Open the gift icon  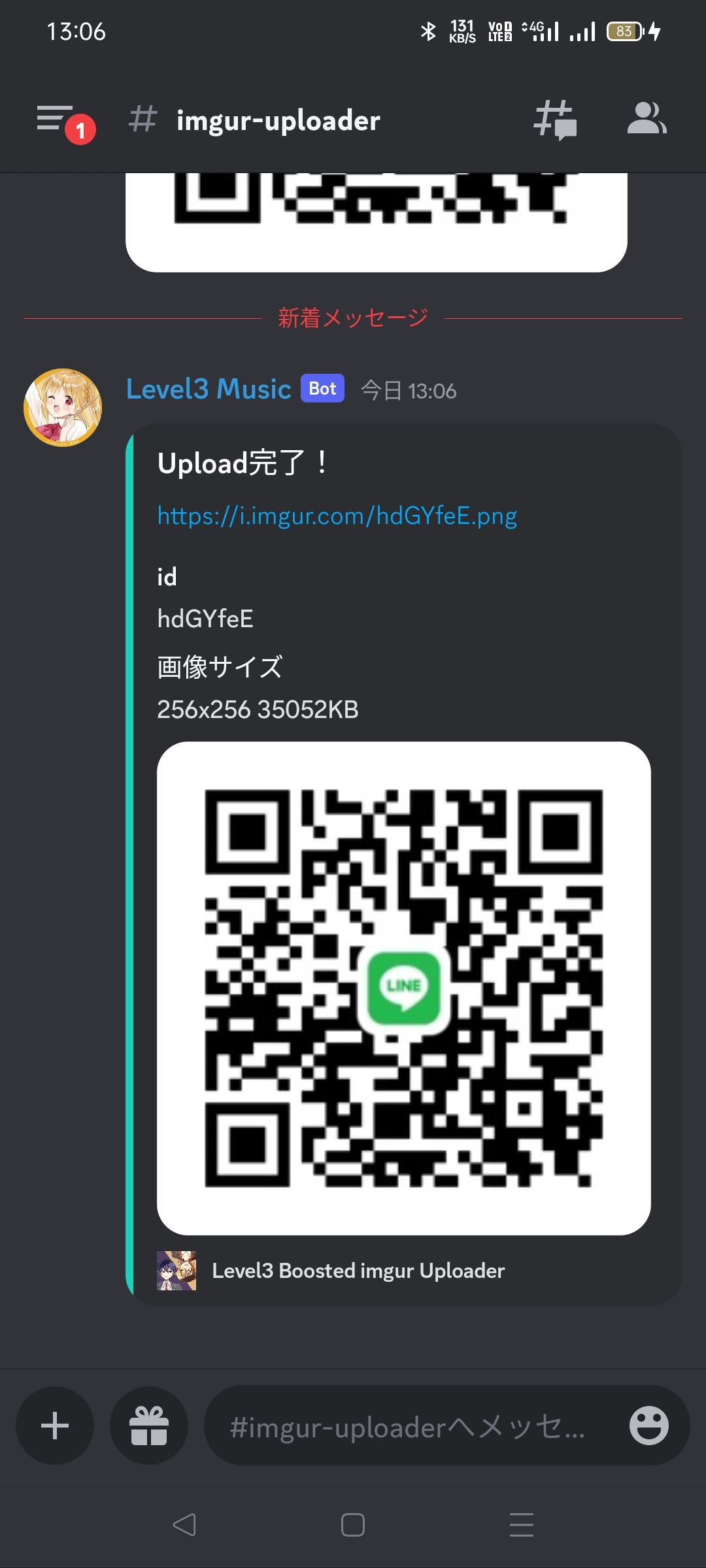pos(149,1426)
